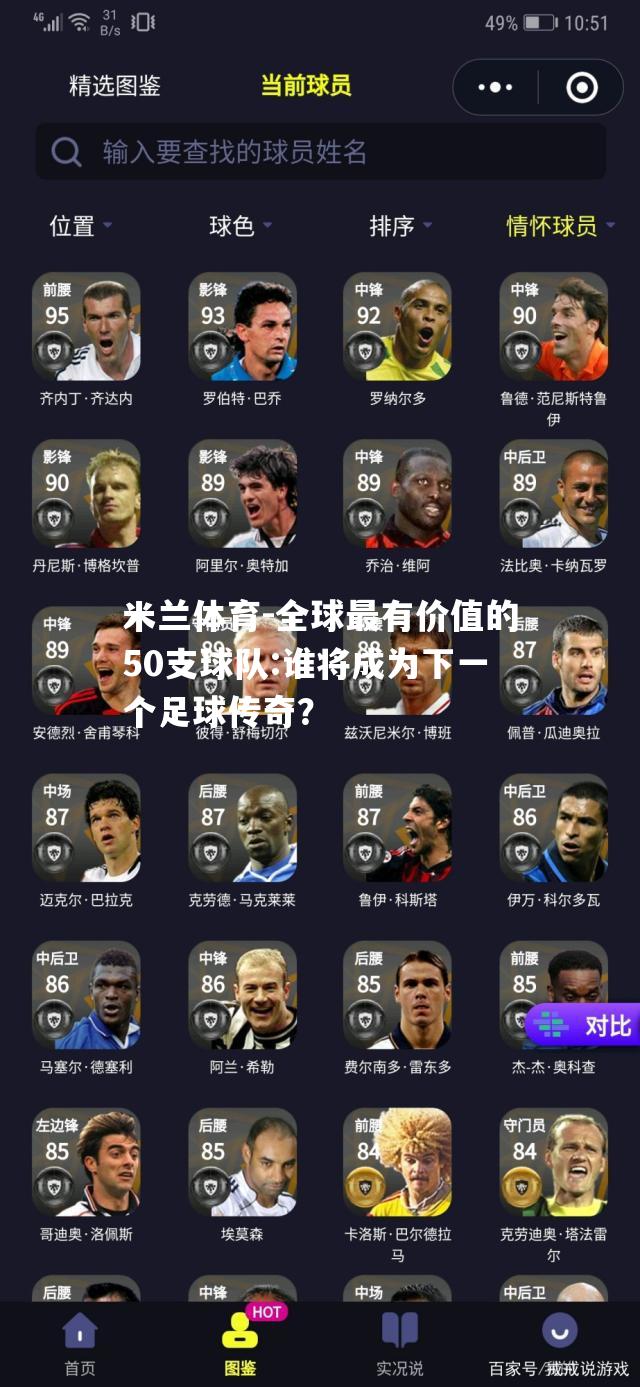Close the mini program with circle button
Screen dimensions: 640x1387
coord(581,88)
